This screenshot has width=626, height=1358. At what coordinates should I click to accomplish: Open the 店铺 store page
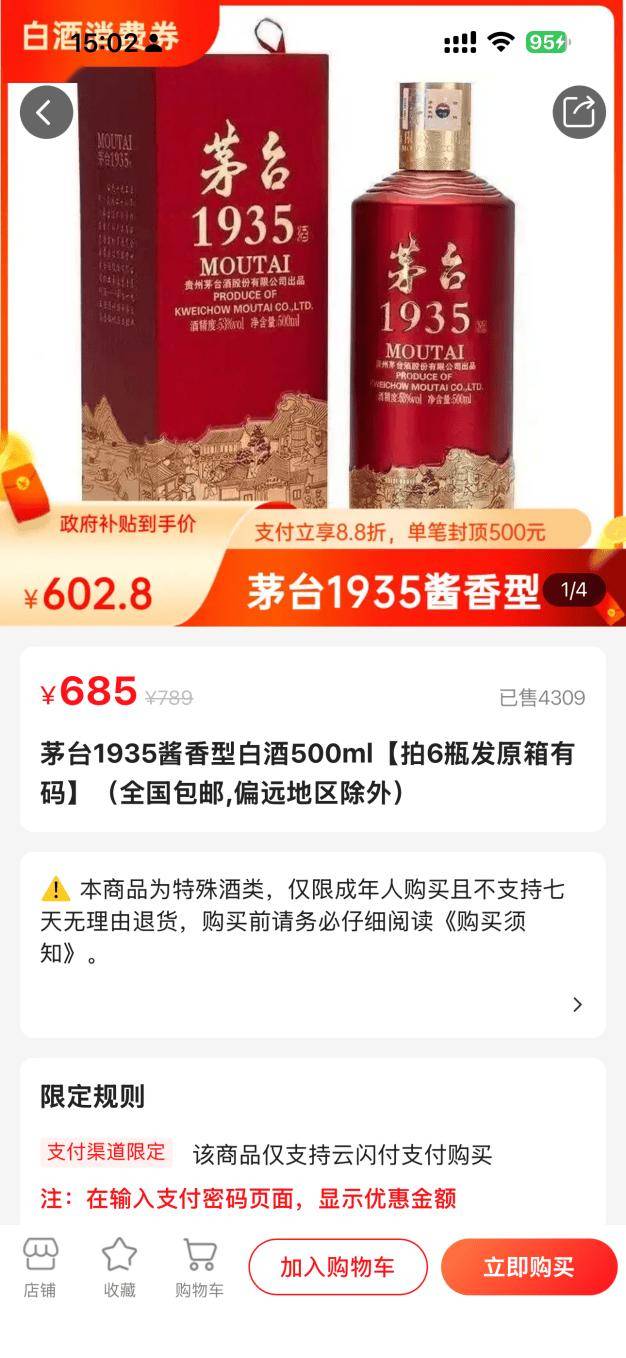[40, 1266]
